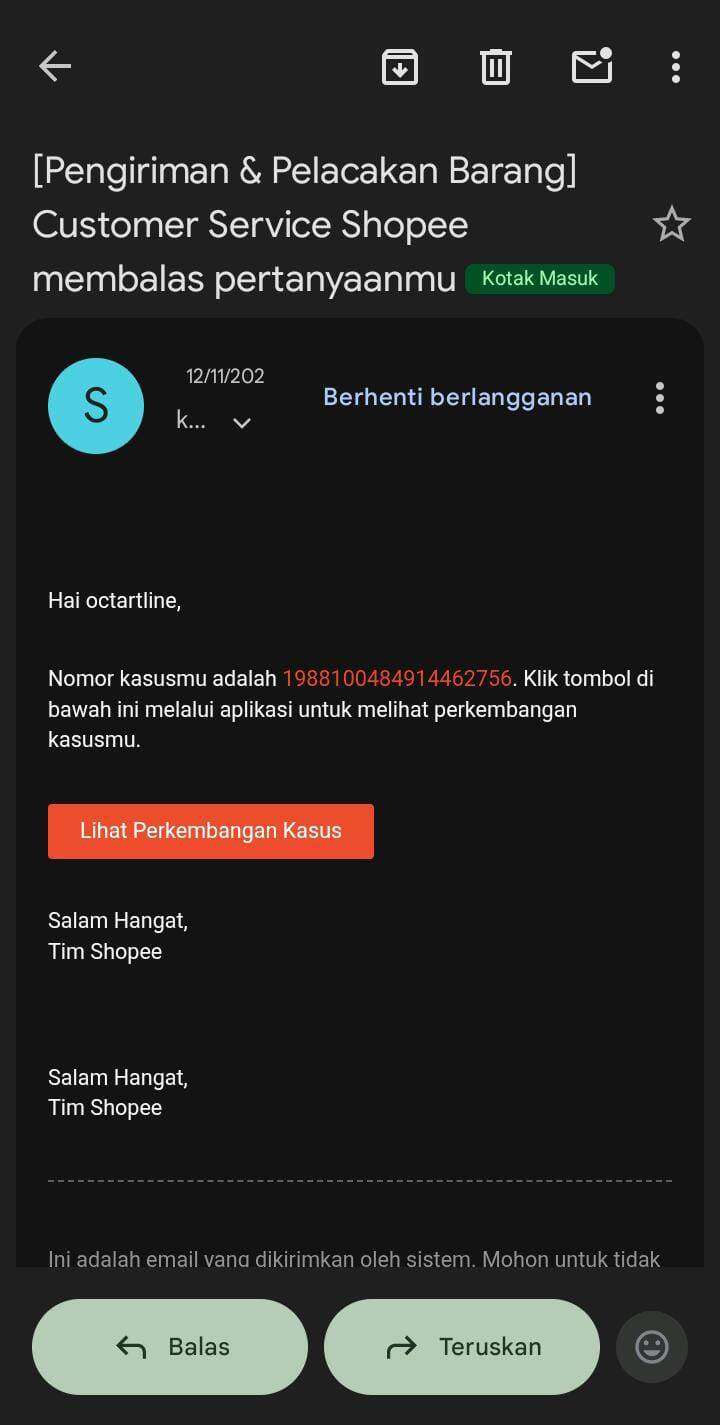Expand sender details chevron

point(241,423)
